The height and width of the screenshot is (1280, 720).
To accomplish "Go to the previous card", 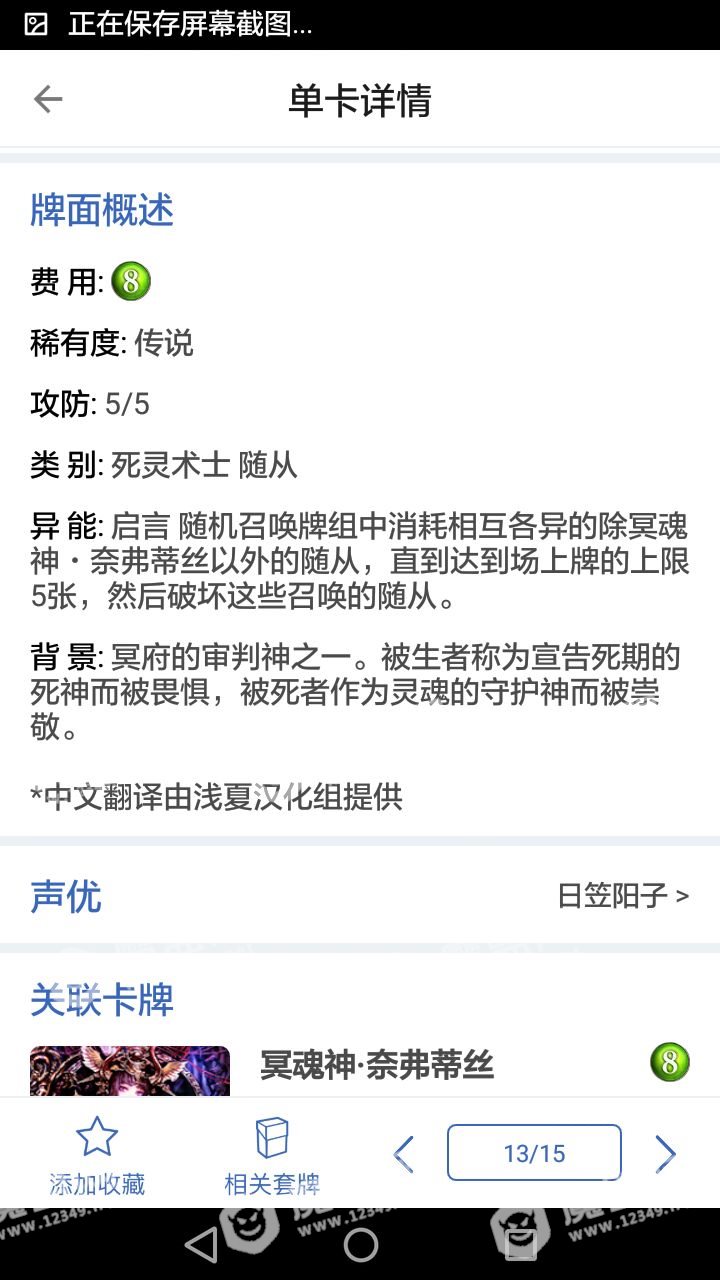I will [x=403, y=1154].
